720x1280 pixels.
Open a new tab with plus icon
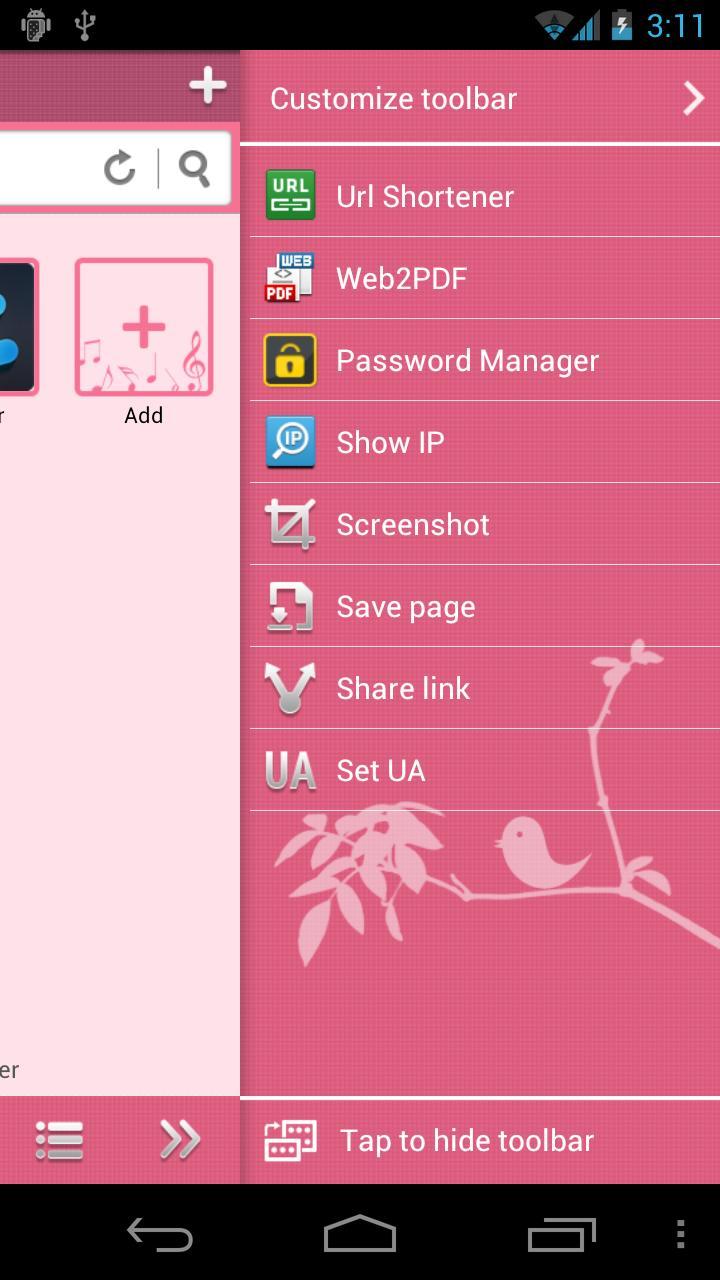[207, 86]
